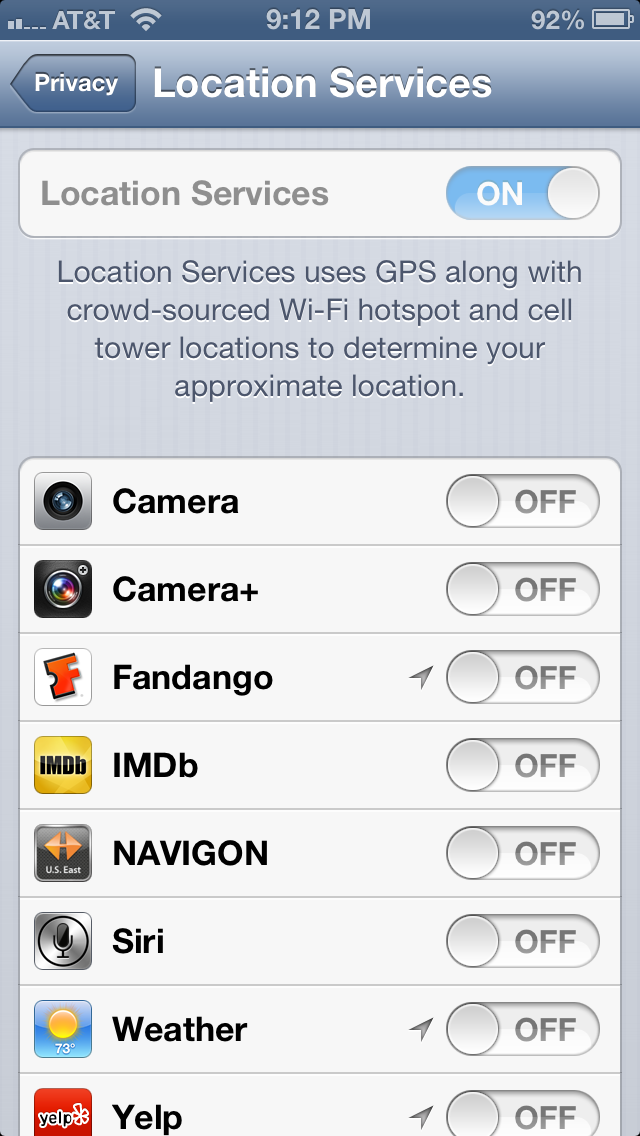
Task: Toggle Yelp location switch
Action: coord(523,1114)
